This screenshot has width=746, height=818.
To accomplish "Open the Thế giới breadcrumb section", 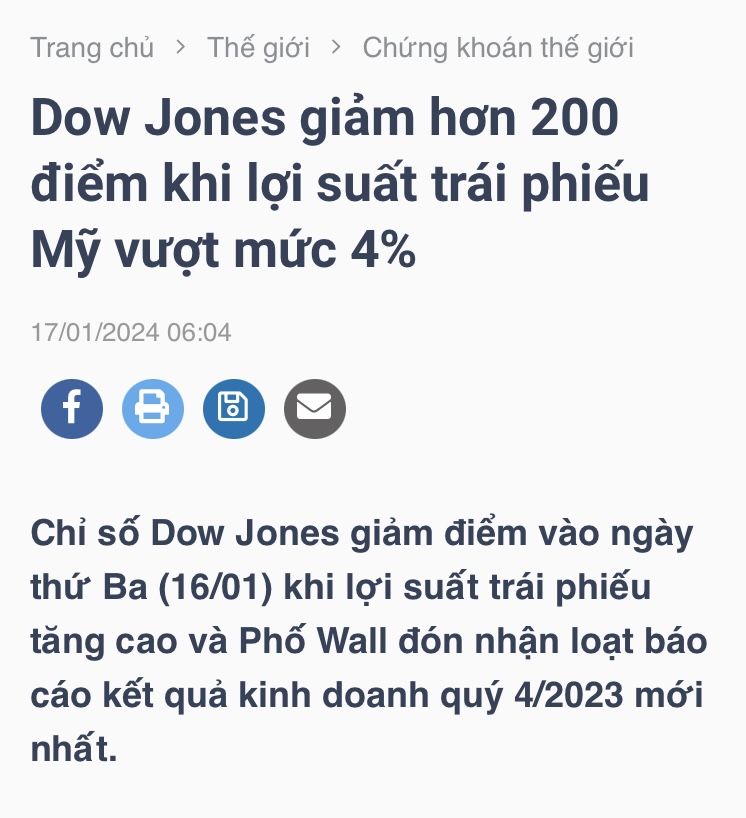I will point(258,47).
